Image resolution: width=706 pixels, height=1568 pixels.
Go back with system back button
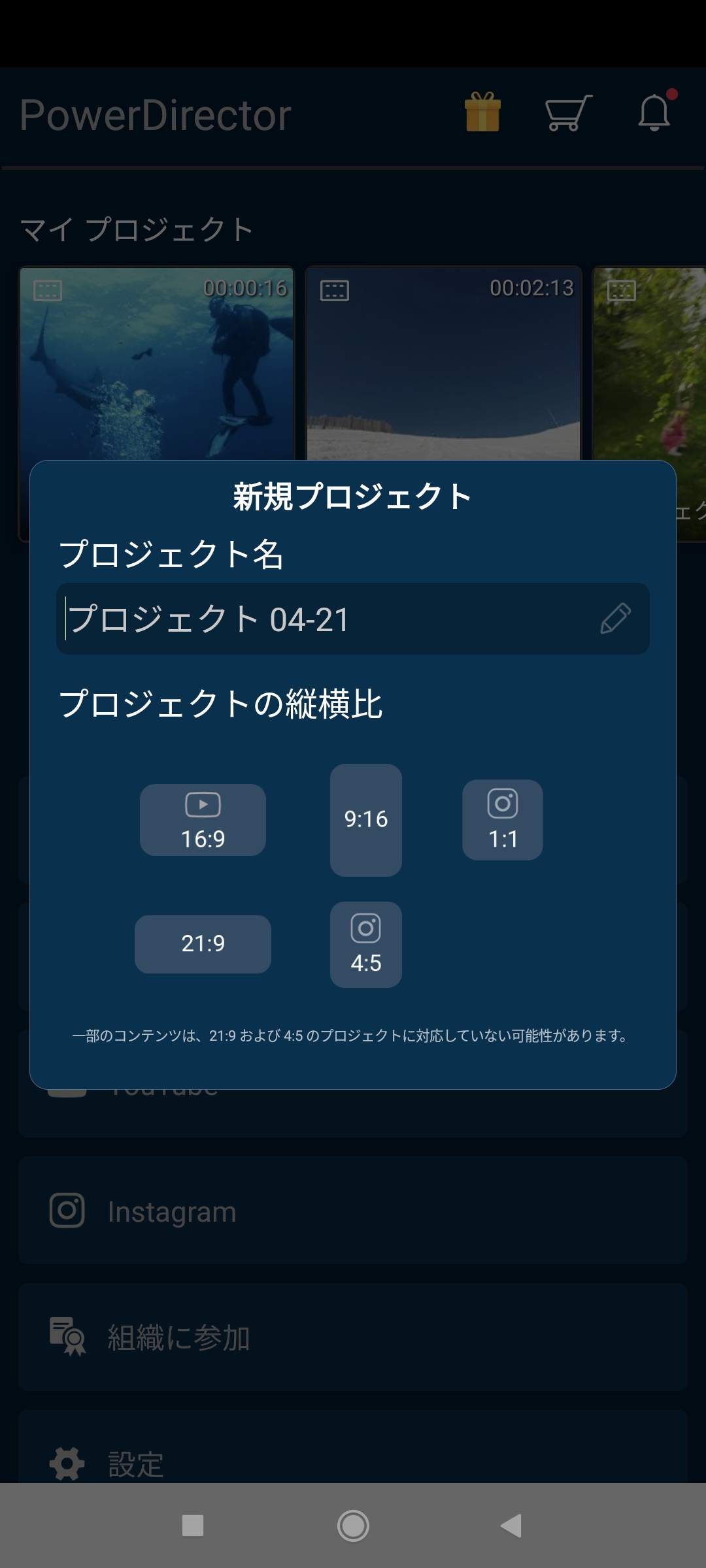click(x=511, y=1526)
